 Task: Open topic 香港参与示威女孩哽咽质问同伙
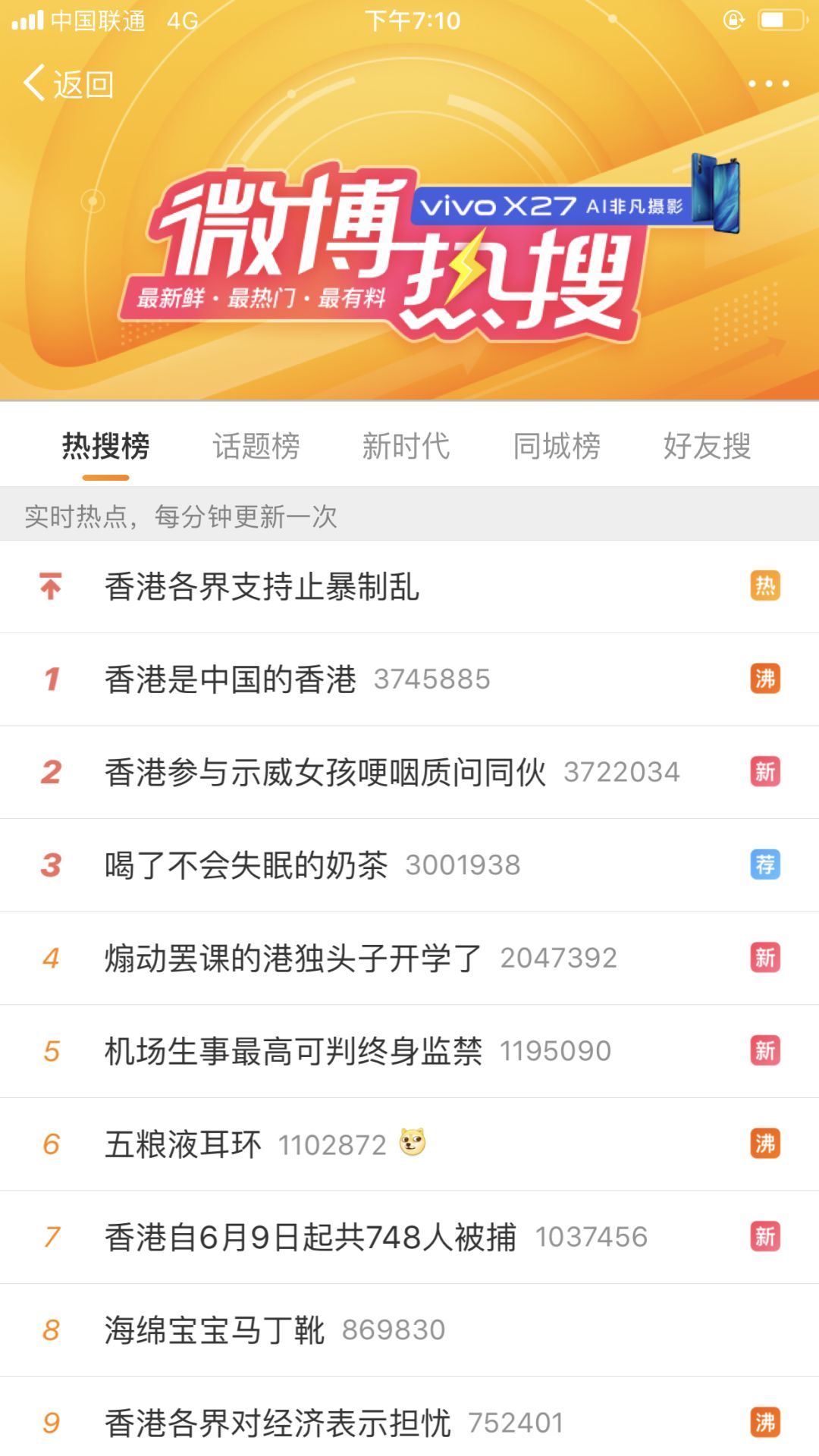tap(325, 772)
